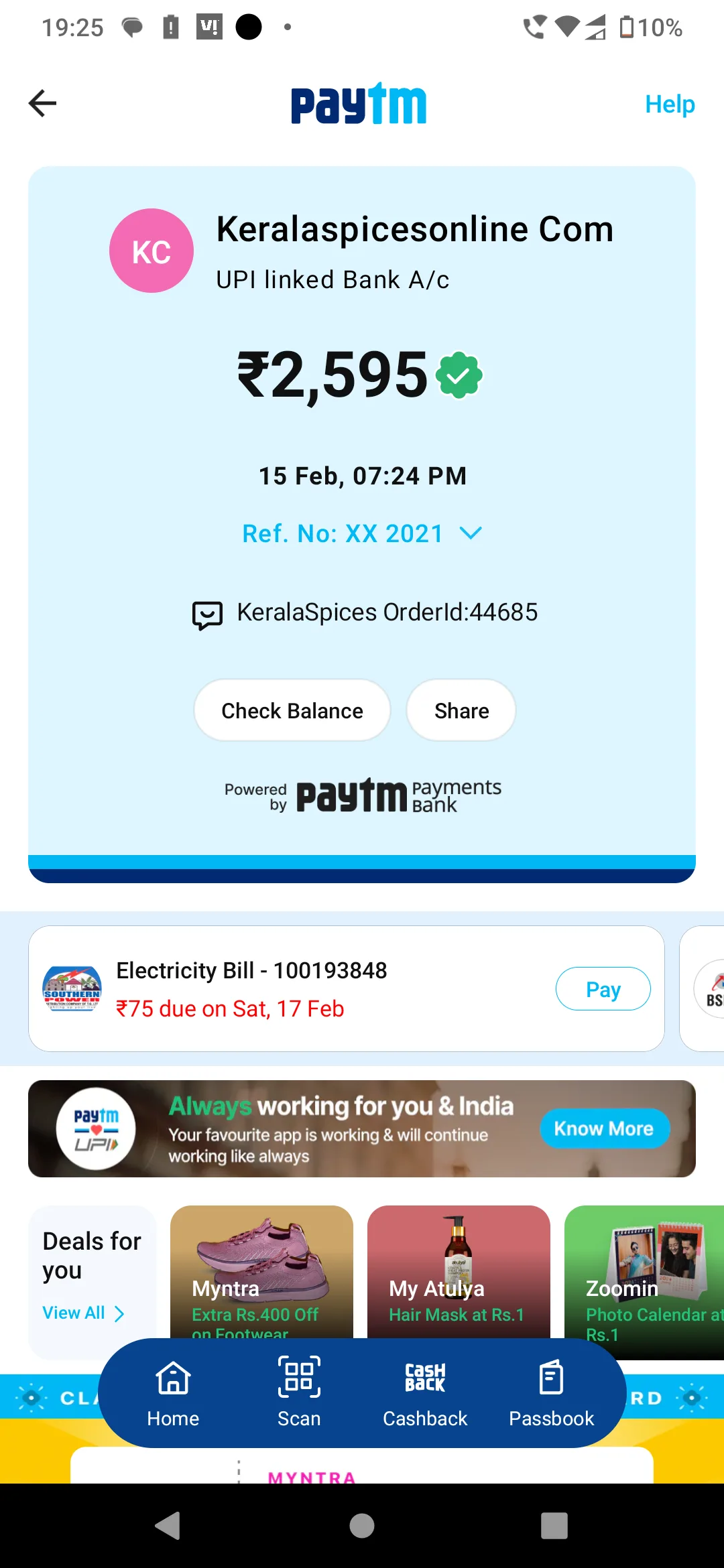Go back using the top-left arrow
724x1568 pixels.
point(42,103)
